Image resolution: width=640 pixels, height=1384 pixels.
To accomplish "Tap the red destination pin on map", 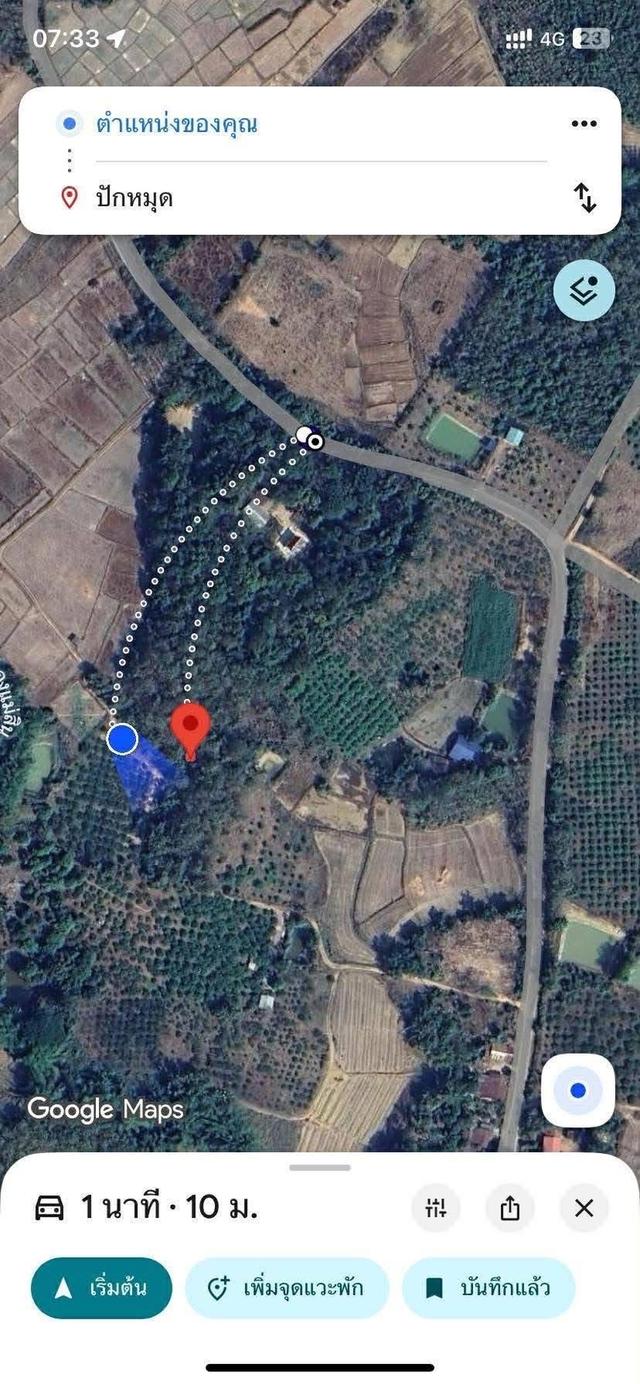I will point(190,730).
